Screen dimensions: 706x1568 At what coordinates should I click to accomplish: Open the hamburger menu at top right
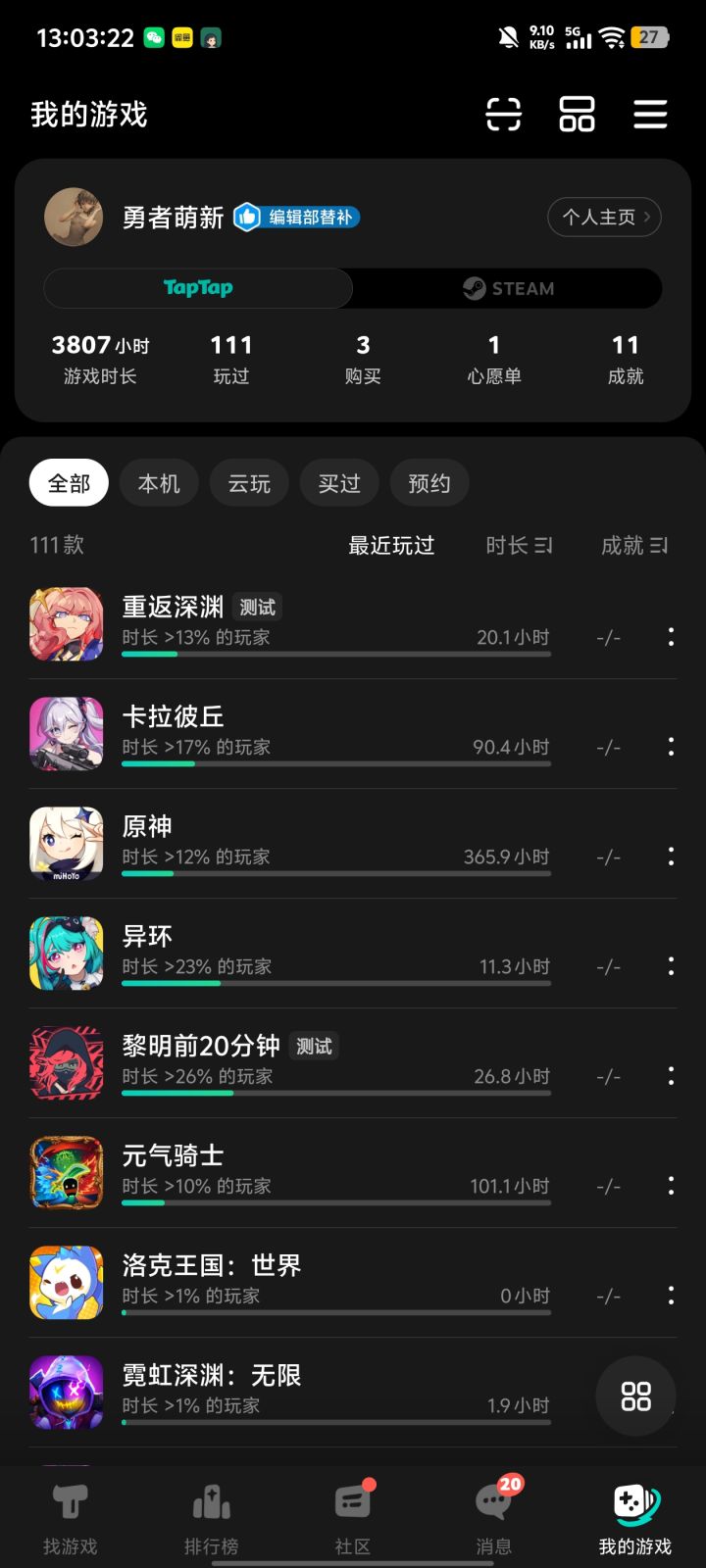click(650, 115)
